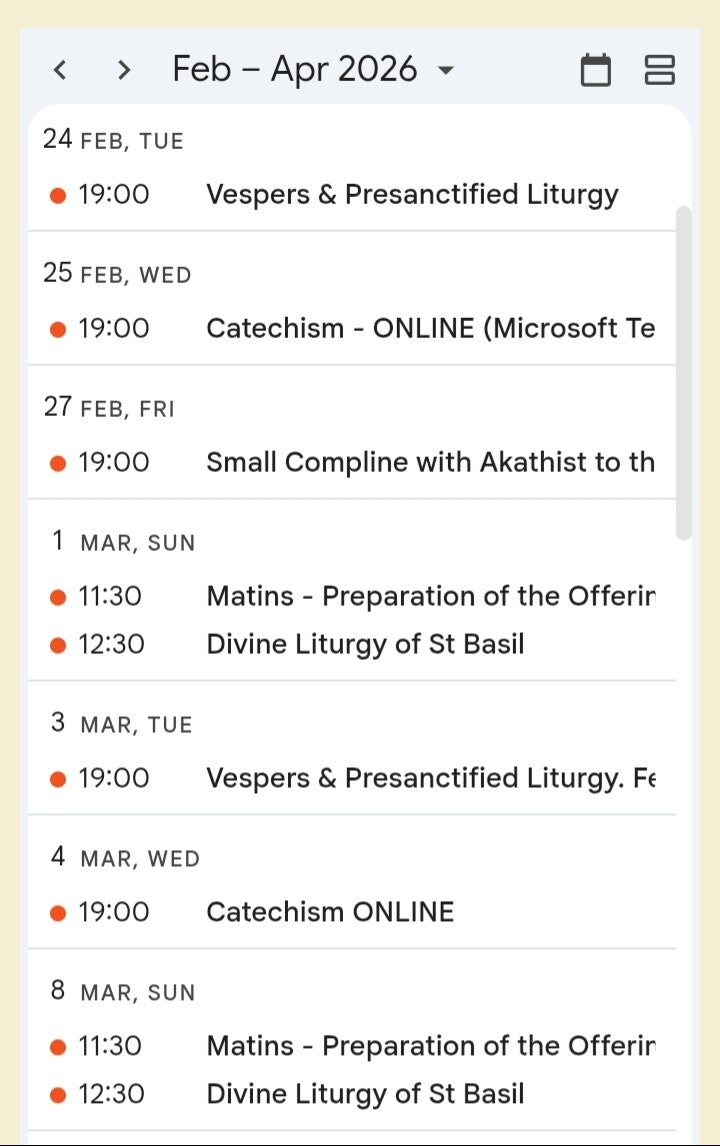Open Vespers & Presanctified Liturgy on 24 Feb
The image size is (720, 1146).
click(x=411, y=194)
